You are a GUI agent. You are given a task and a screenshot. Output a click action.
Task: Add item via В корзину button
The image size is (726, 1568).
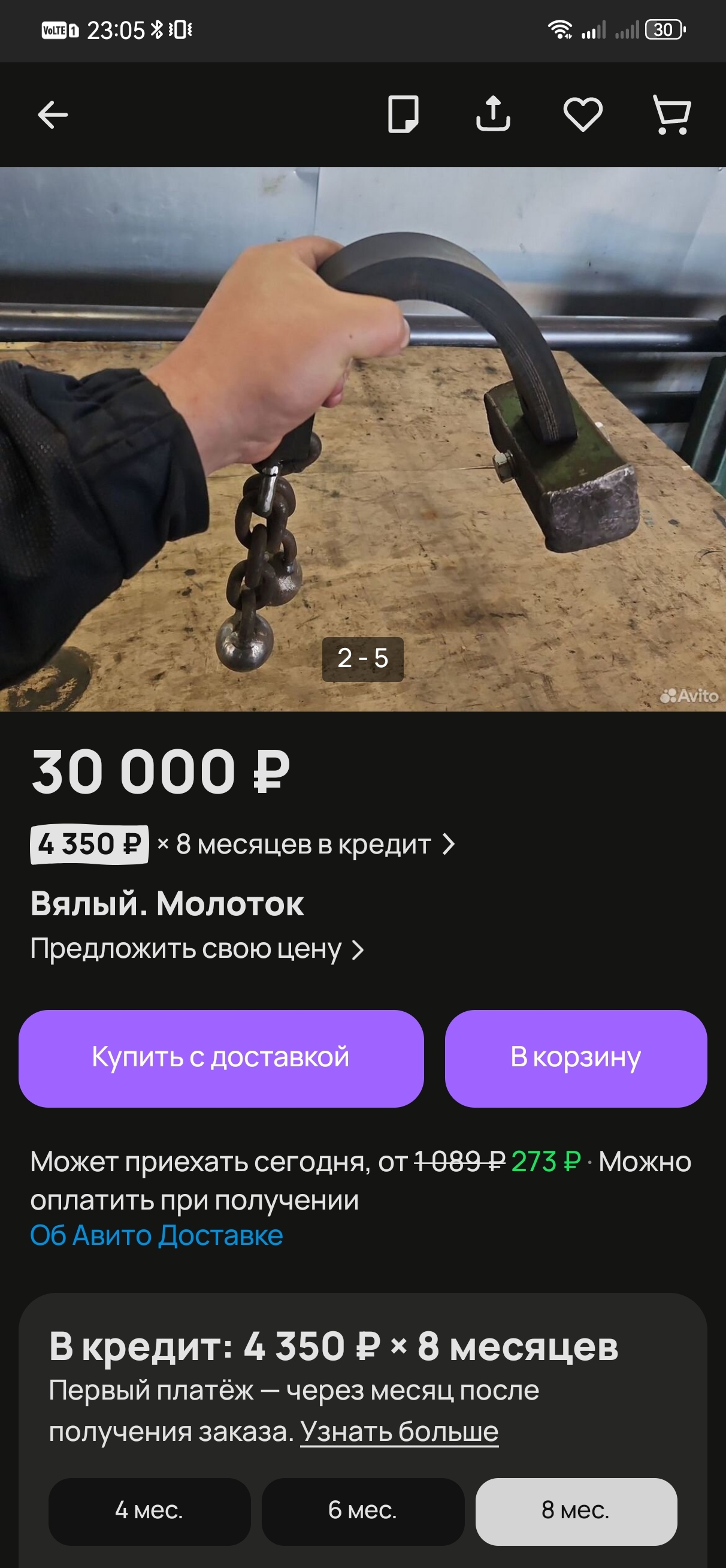point(576,1057)
